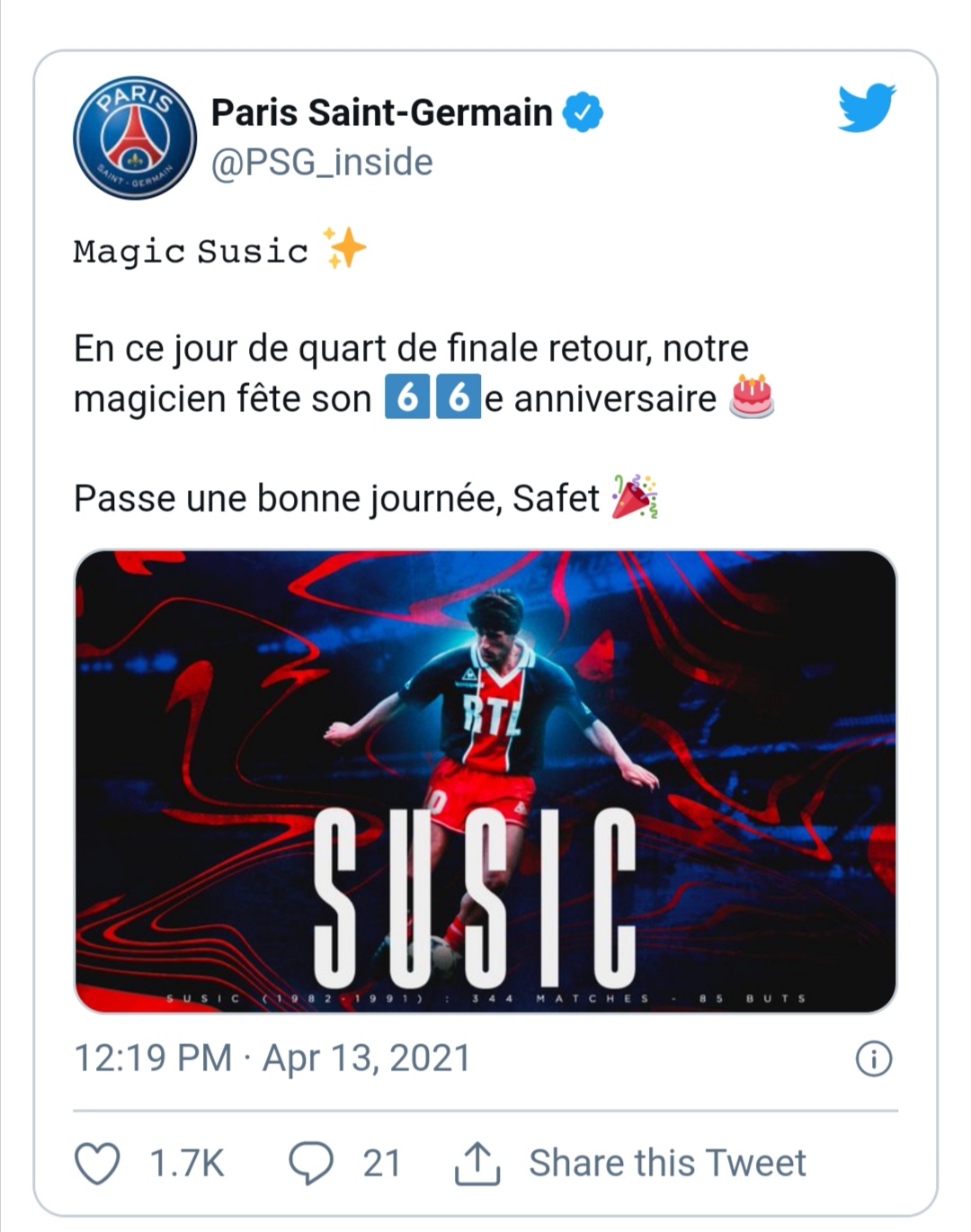This screenshot has height=1232, width=971.
Task: Open the replies on this tweet
Action: pos(311,1163)
